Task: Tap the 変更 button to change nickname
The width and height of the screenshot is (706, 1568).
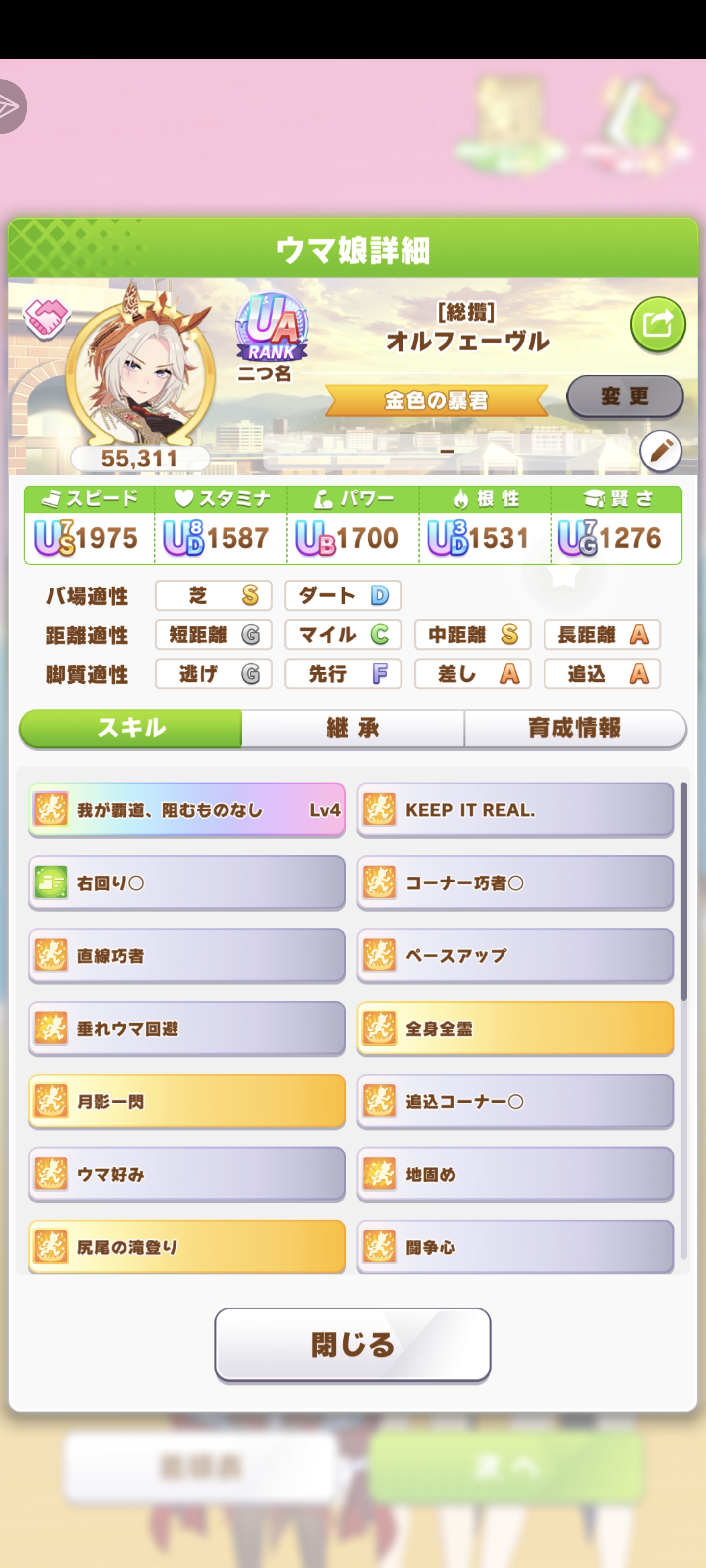Action: pos(625,397)
